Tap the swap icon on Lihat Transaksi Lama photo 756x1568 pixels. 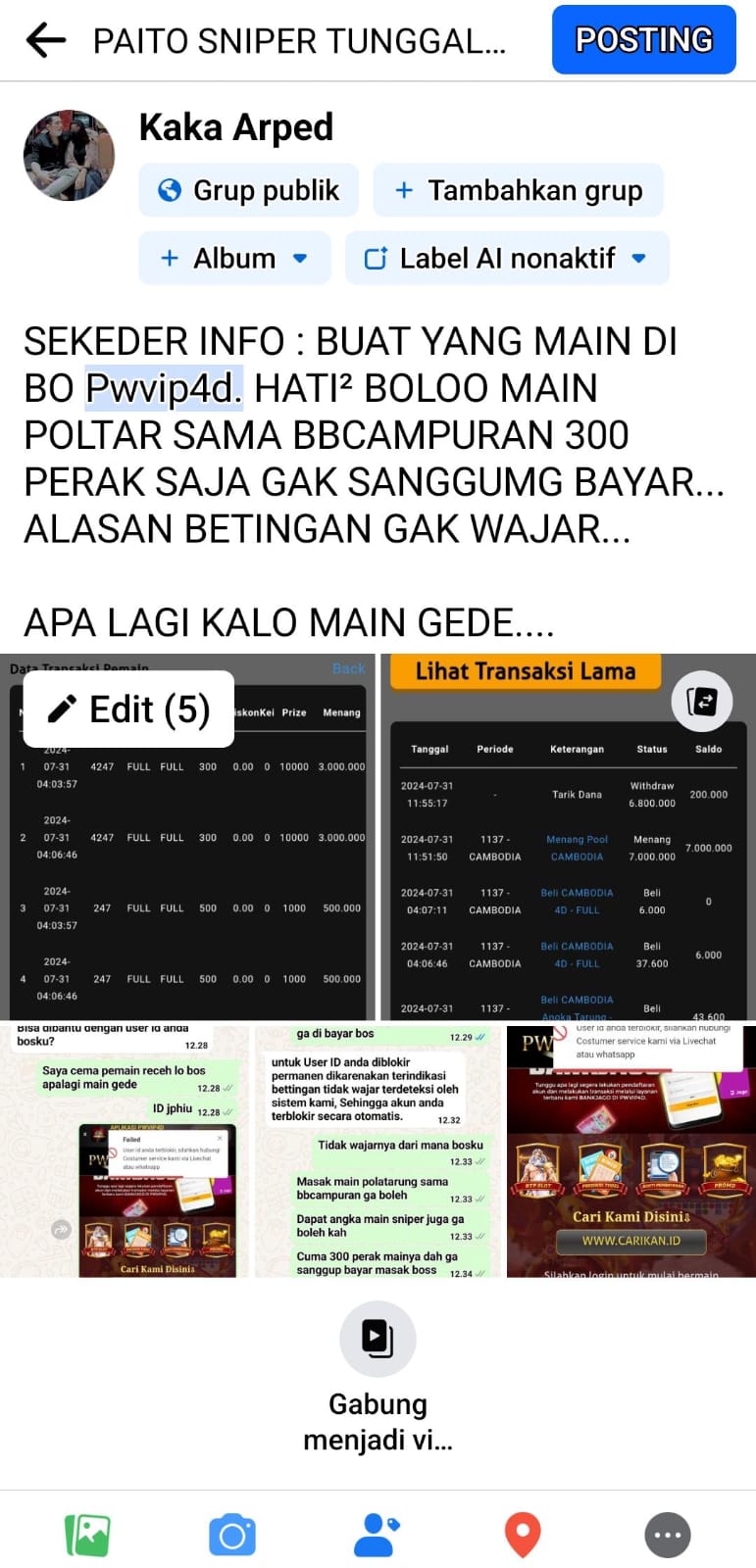point(702,701)
